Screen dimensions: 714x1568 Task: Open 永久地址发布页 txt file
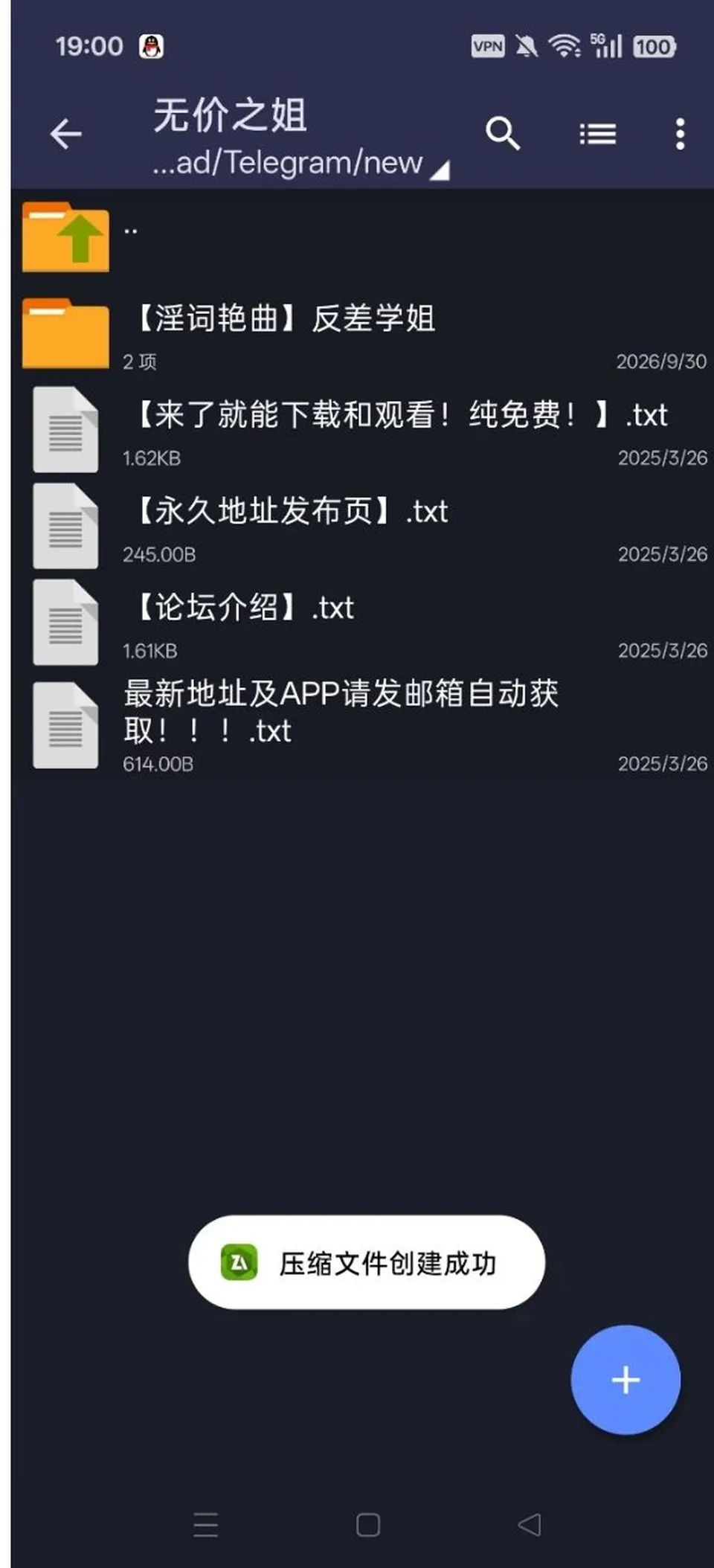pyautogui.click(x=363, y=527)
